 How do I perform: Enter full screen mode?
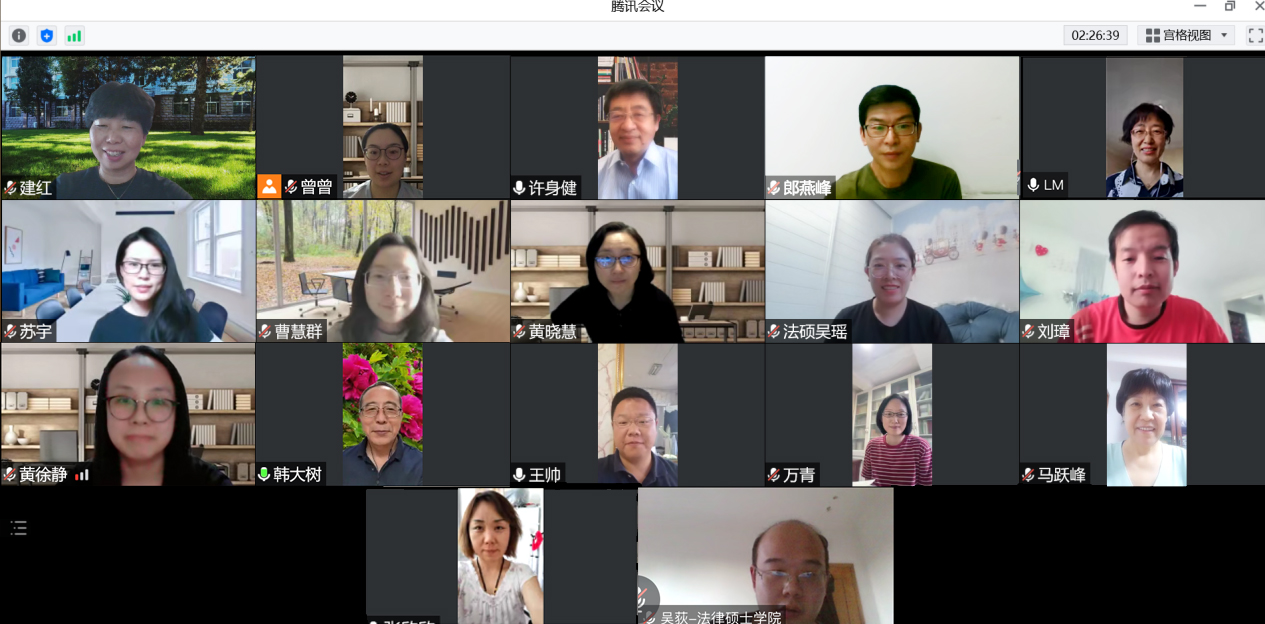click(1254, 35)
